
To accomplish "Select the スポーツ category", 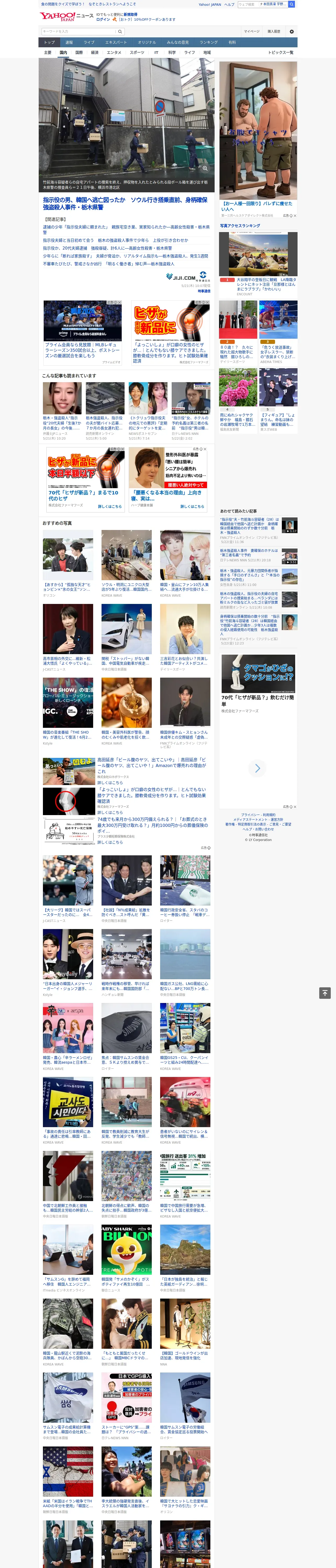I will tap(137, 52).
